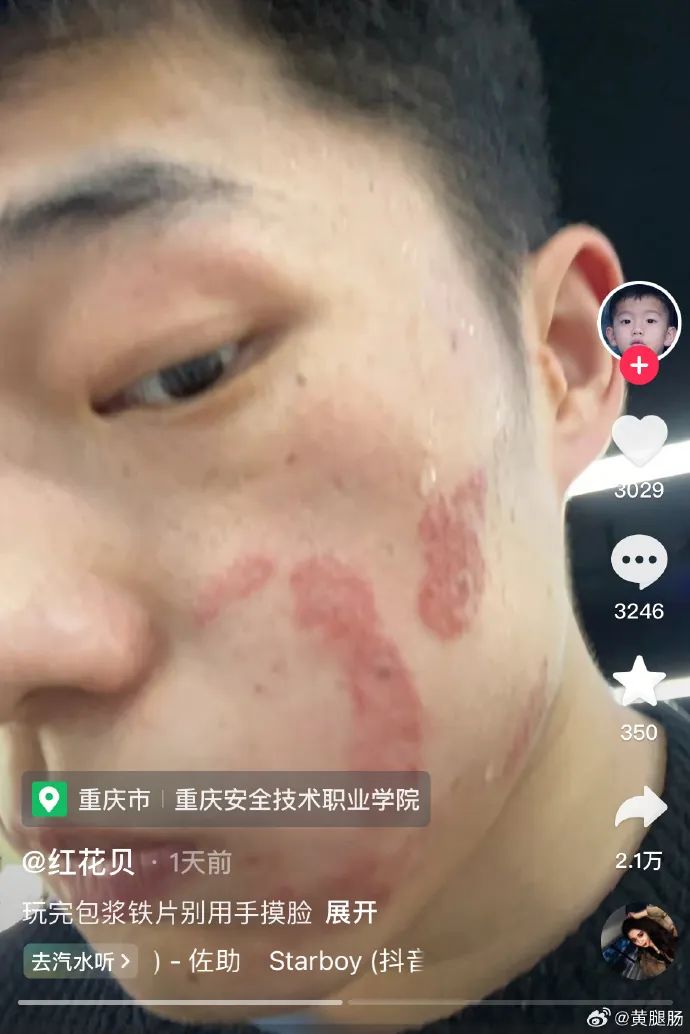Viewport: 690px width, 1034px height.
Task: Like this video with the heart icon
Action: 639,438
